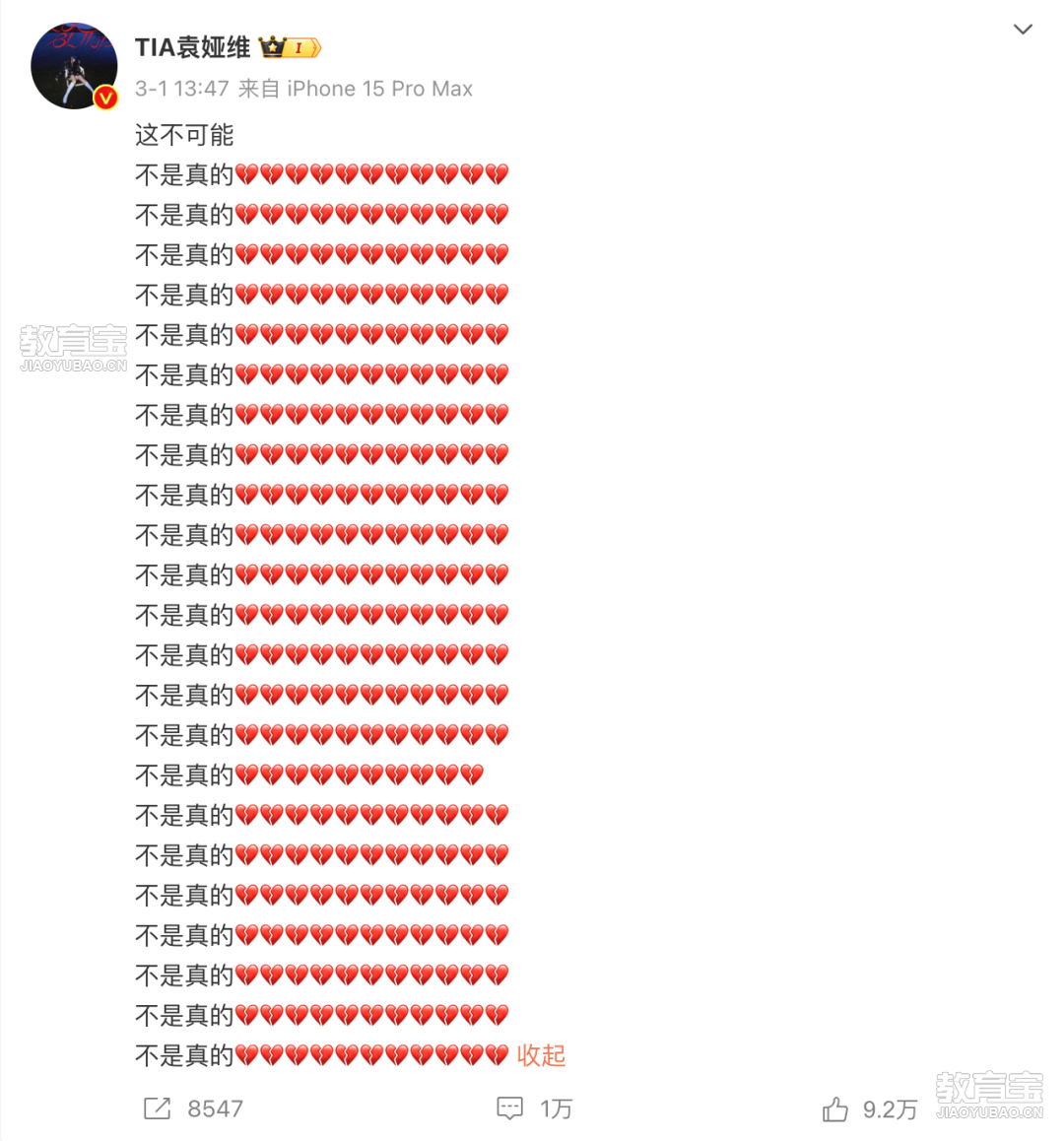This screenshot has height=1141, width=1064.
Task: Open the post options chevron menu
Action: point(1023,30)
